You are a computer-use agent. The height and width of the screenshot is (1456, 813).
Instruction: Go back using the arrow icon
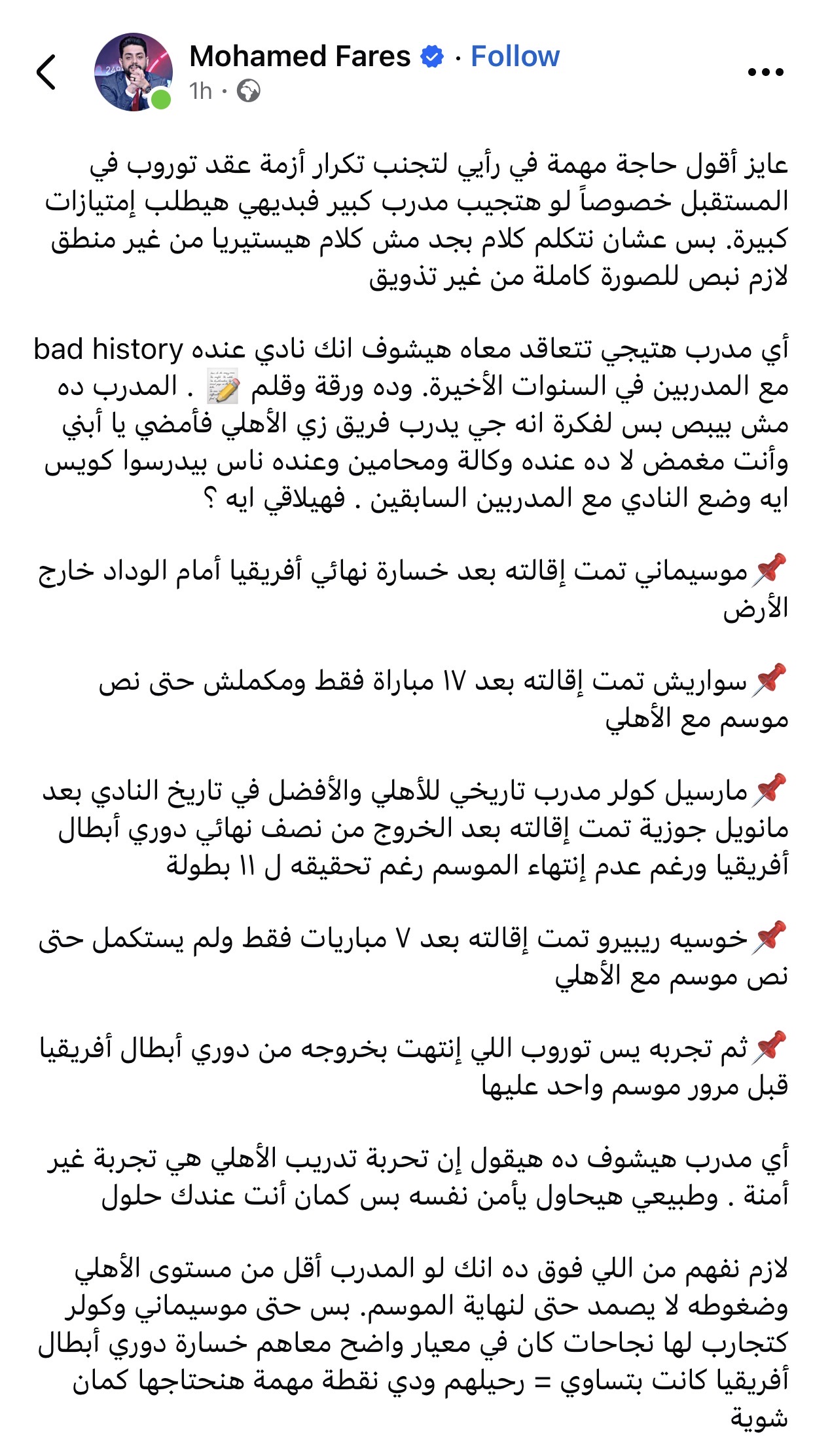(46, 71)
